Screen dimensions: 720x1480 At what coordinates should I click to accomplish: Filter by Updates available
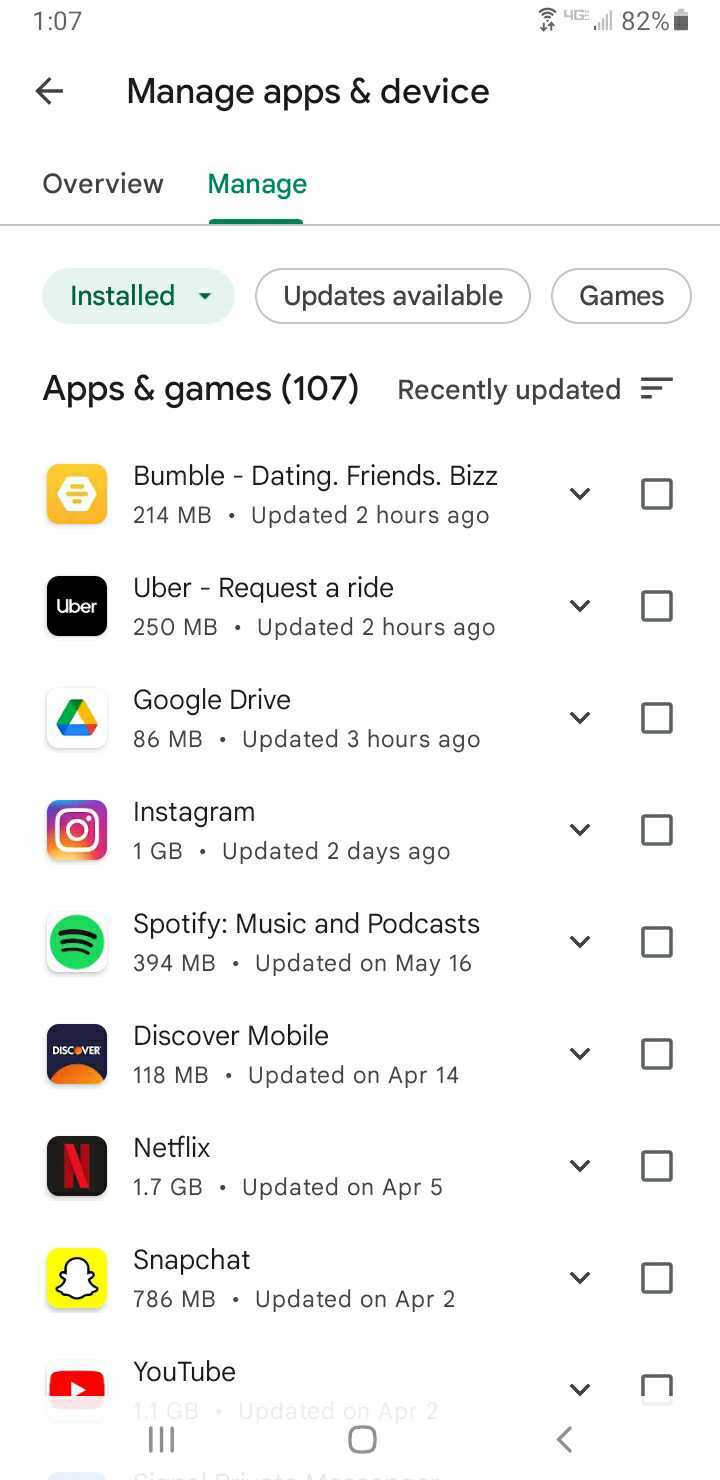[x=392, y=296]
